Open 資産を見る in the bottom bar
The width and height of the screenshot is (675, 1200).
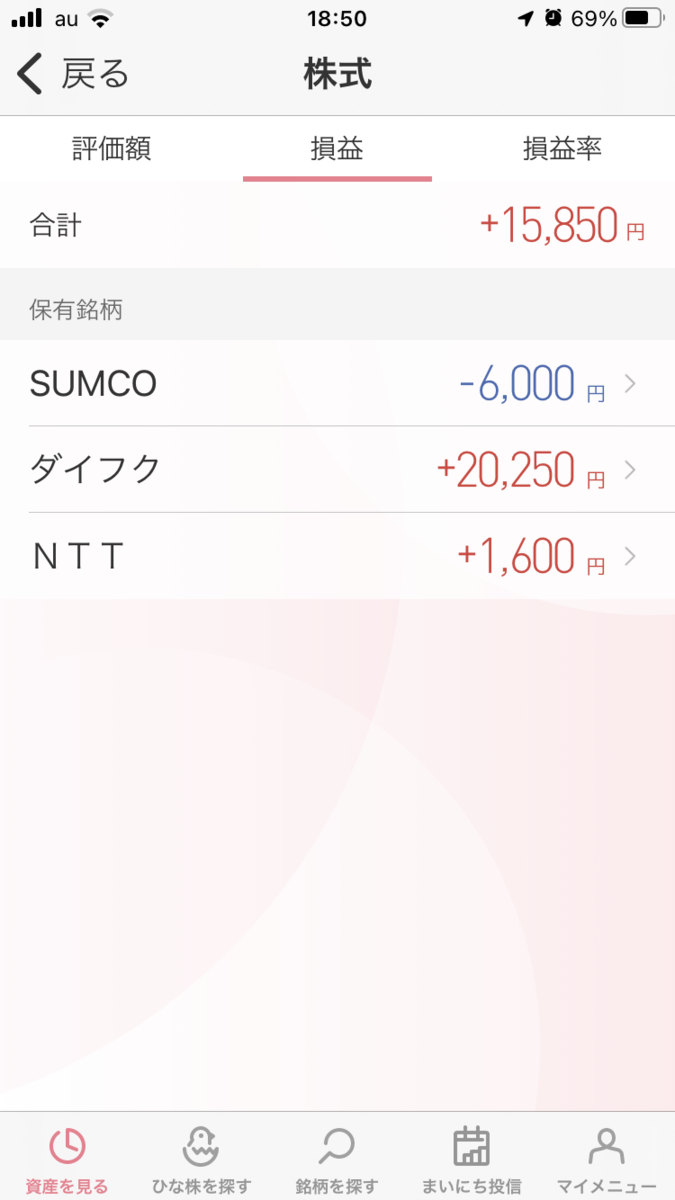[67, 1160]
